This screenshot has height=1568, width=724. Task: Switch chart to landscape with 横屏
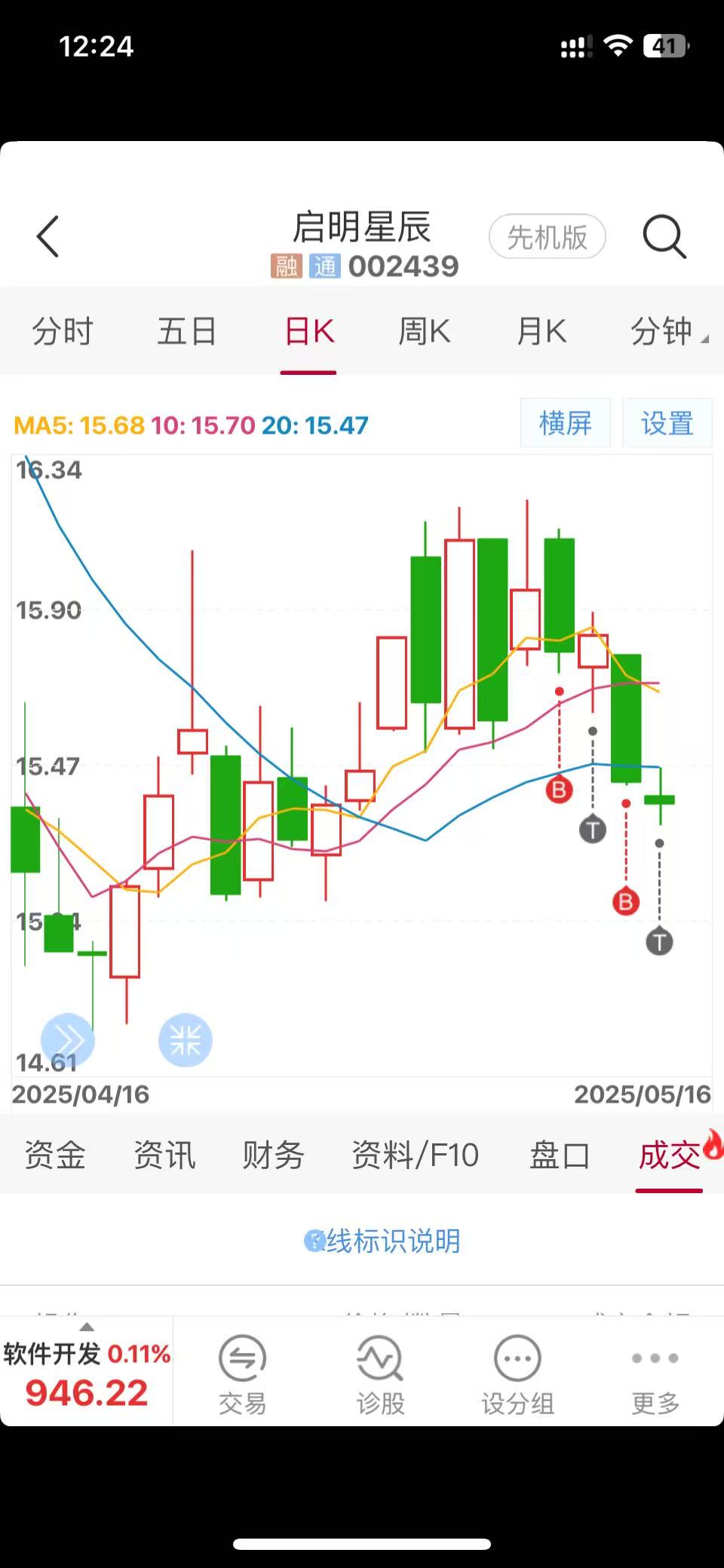point(565,423)
